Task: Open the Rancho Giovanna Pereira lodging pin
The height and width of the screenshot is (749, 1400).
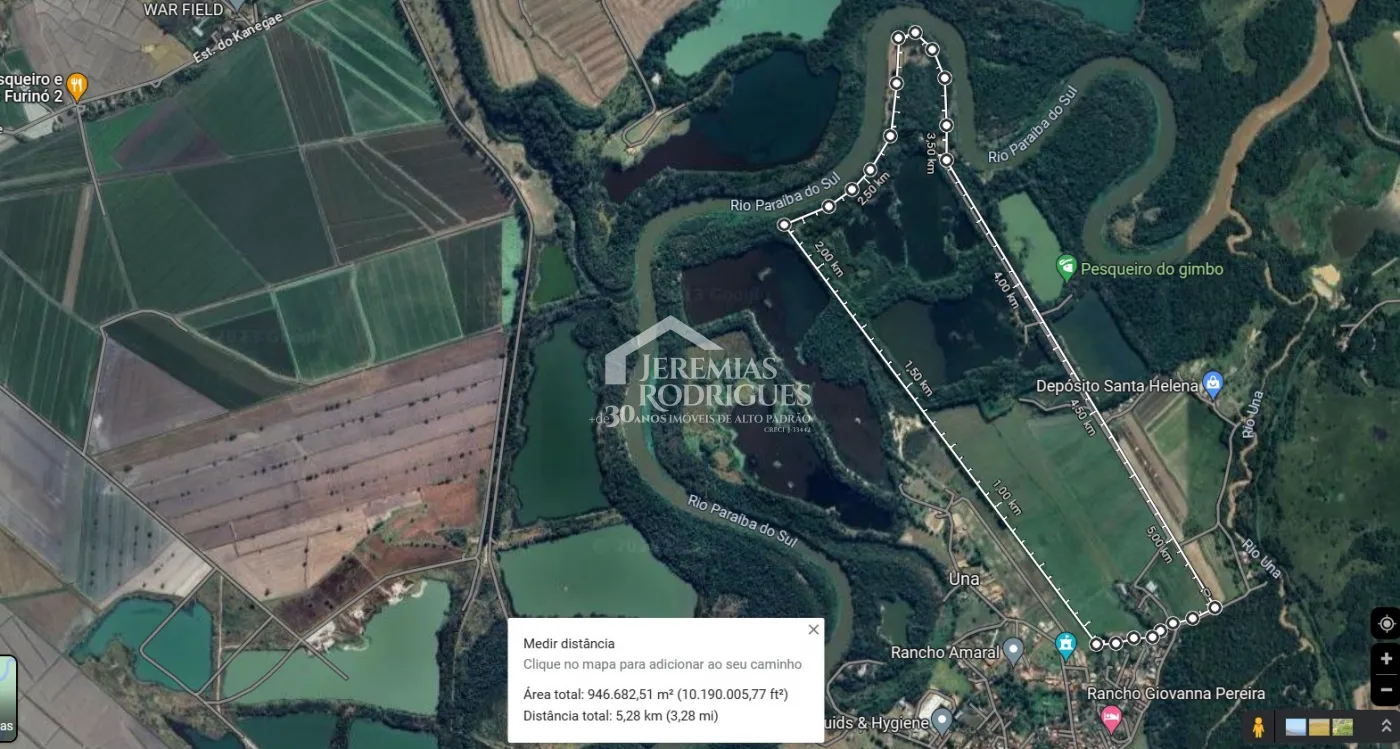Action: click(1110, 716)
